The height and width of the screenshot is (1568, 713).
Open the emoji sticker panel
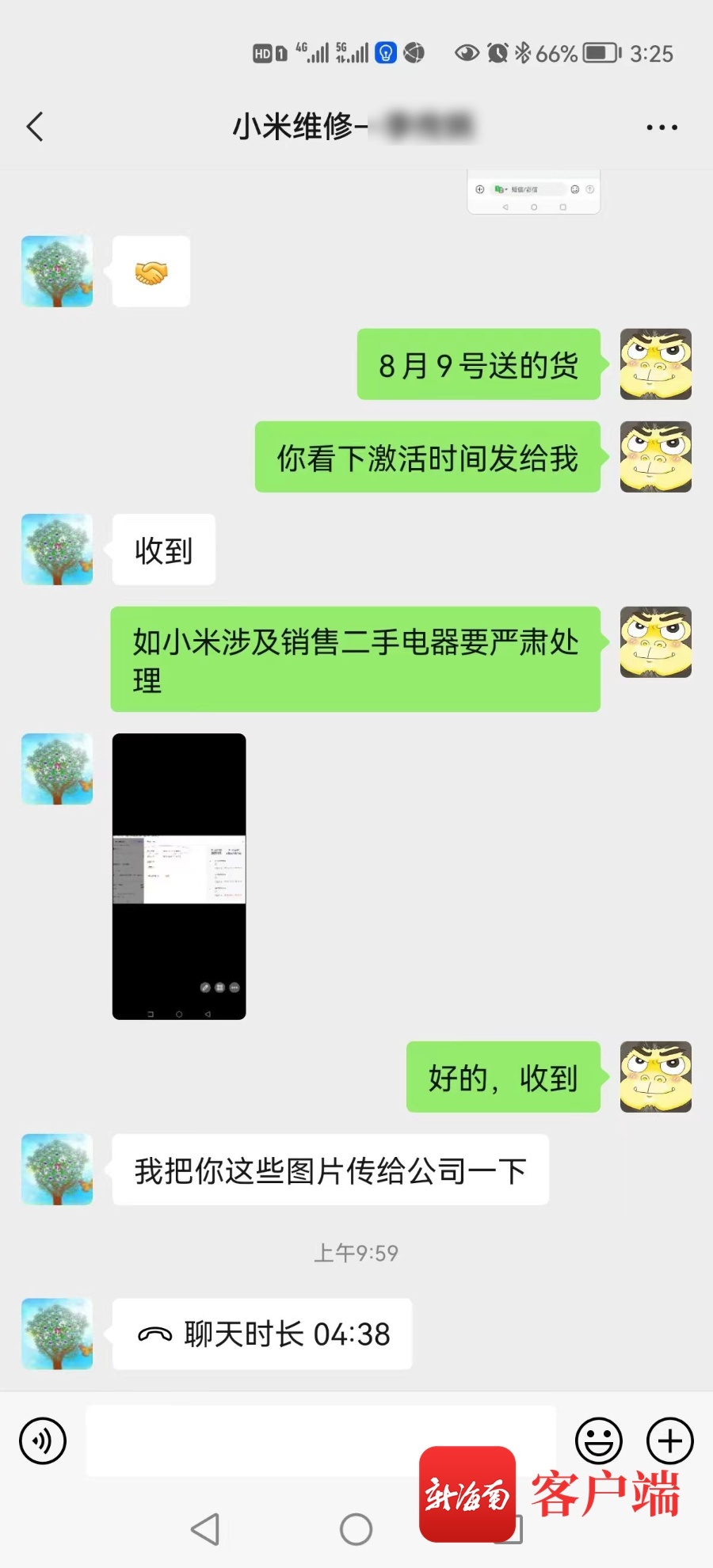tap(599, 1441)
